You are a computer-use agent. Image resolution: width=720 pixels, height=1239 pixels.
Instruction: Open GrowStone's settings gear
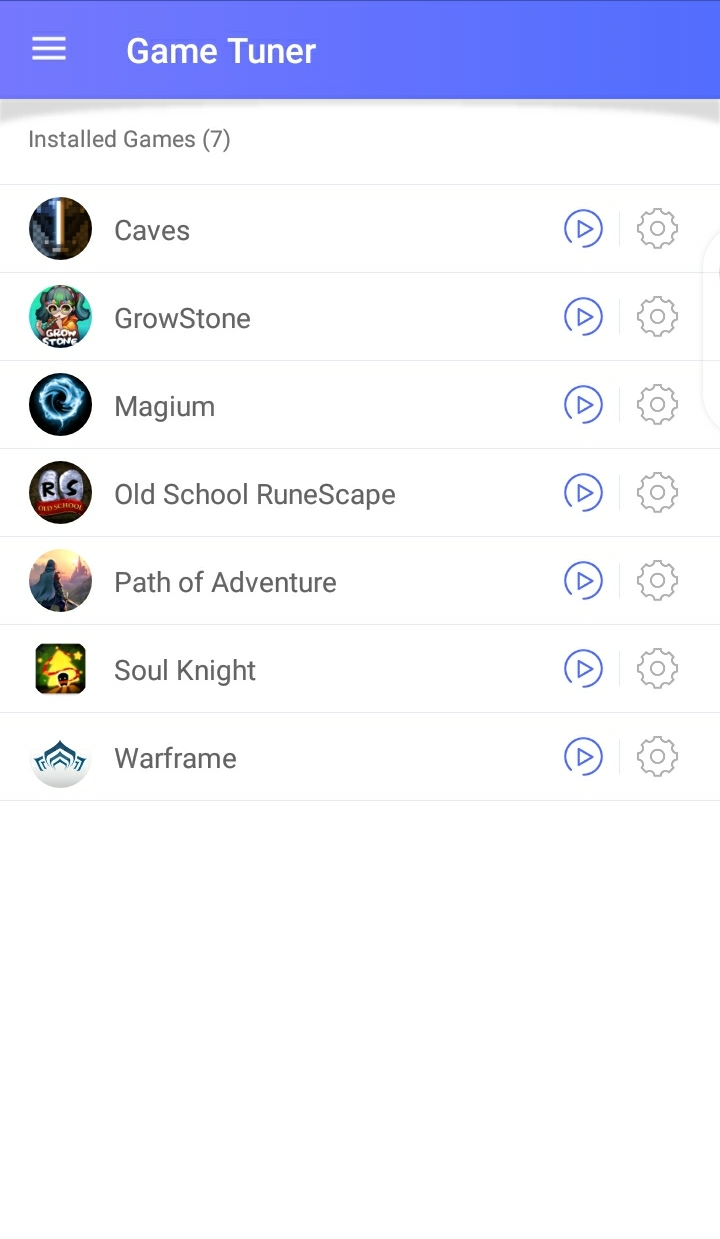click(x=657, y=317)
